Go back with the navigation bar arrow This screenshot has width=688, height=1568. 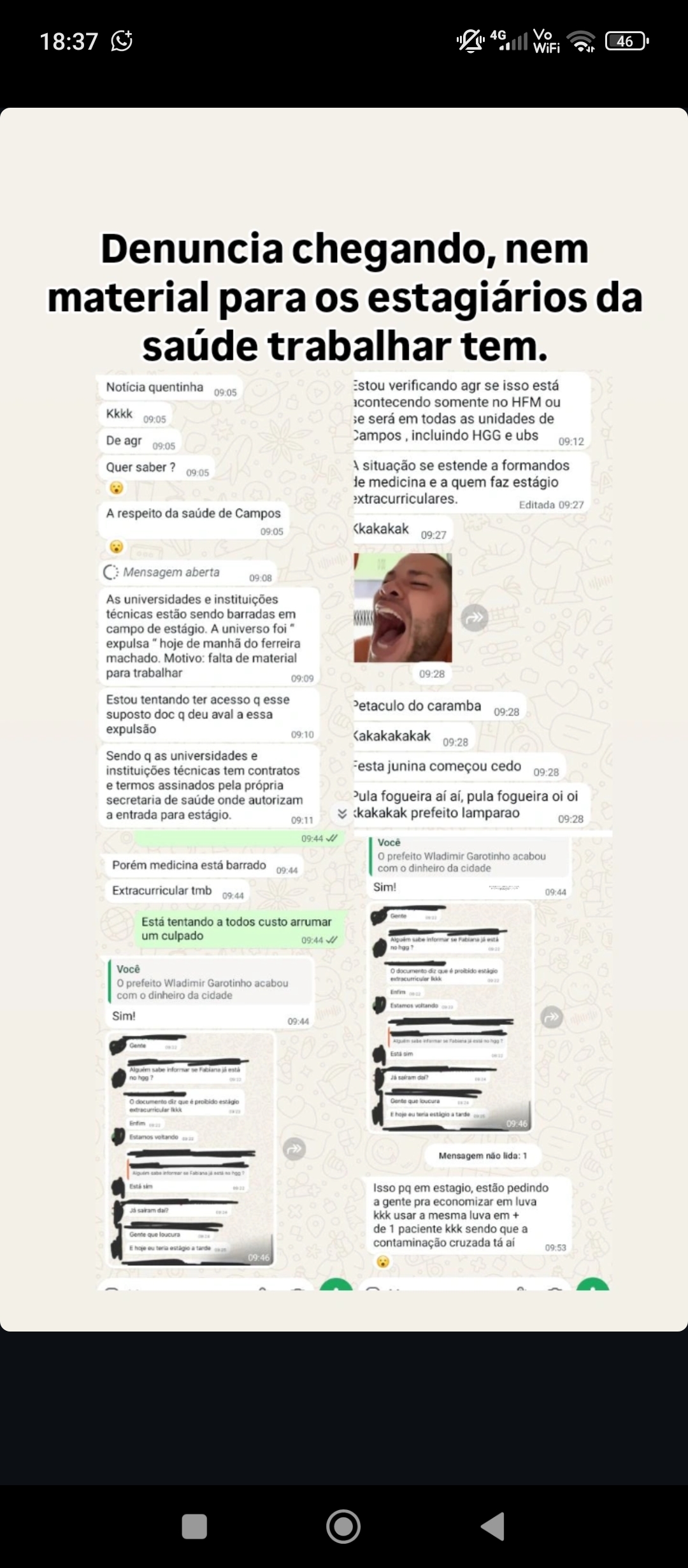pyautogui.click(x=493, y=1527)
